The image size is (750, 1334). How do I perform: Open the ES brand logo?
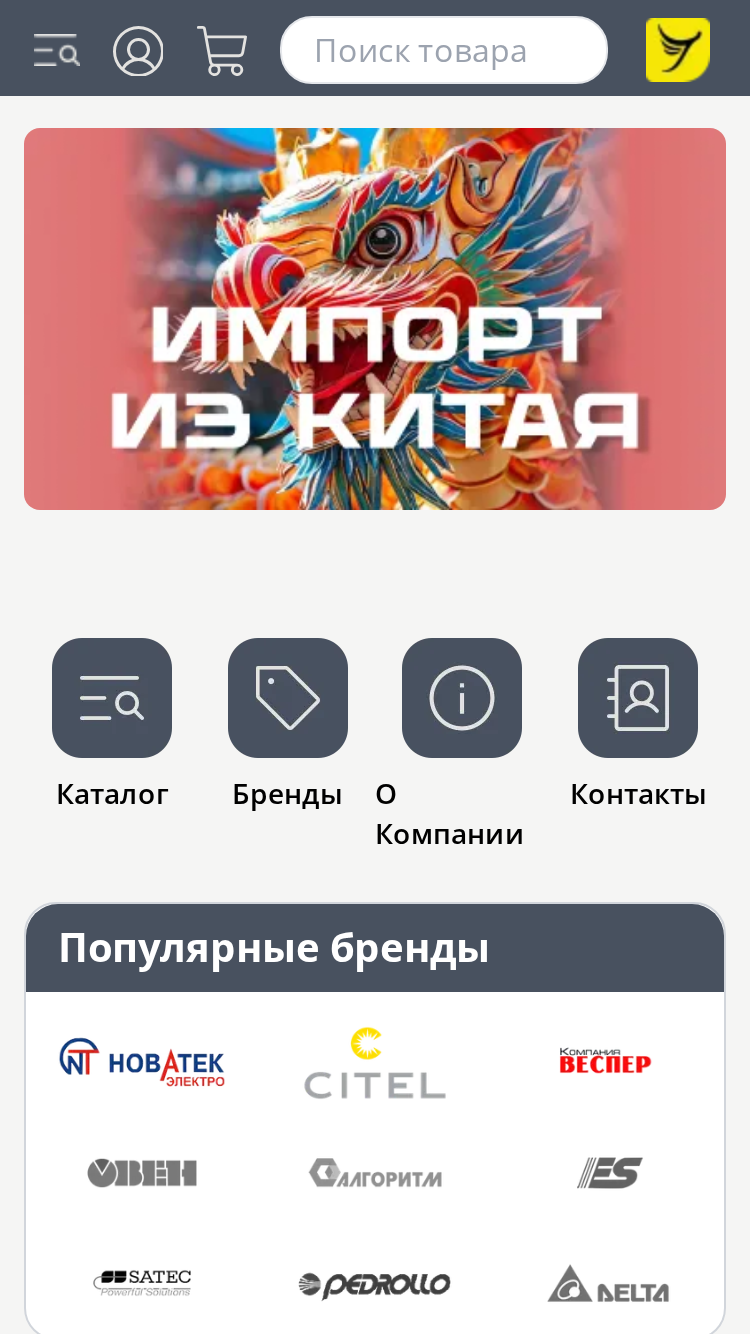[x=610, y=1173]
